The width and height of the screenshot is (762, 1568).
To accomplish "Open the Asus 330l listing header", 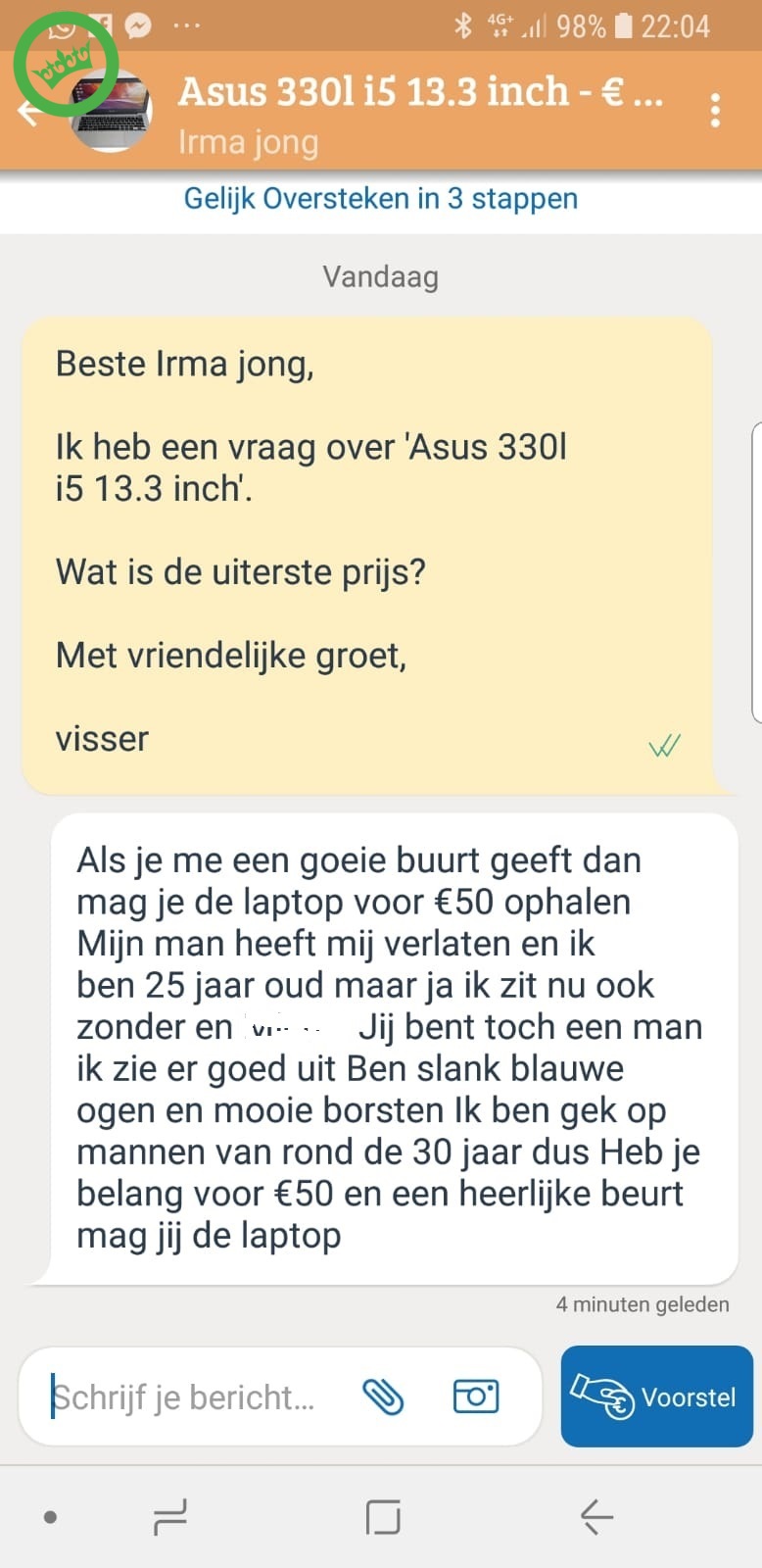I will point(421,92).
